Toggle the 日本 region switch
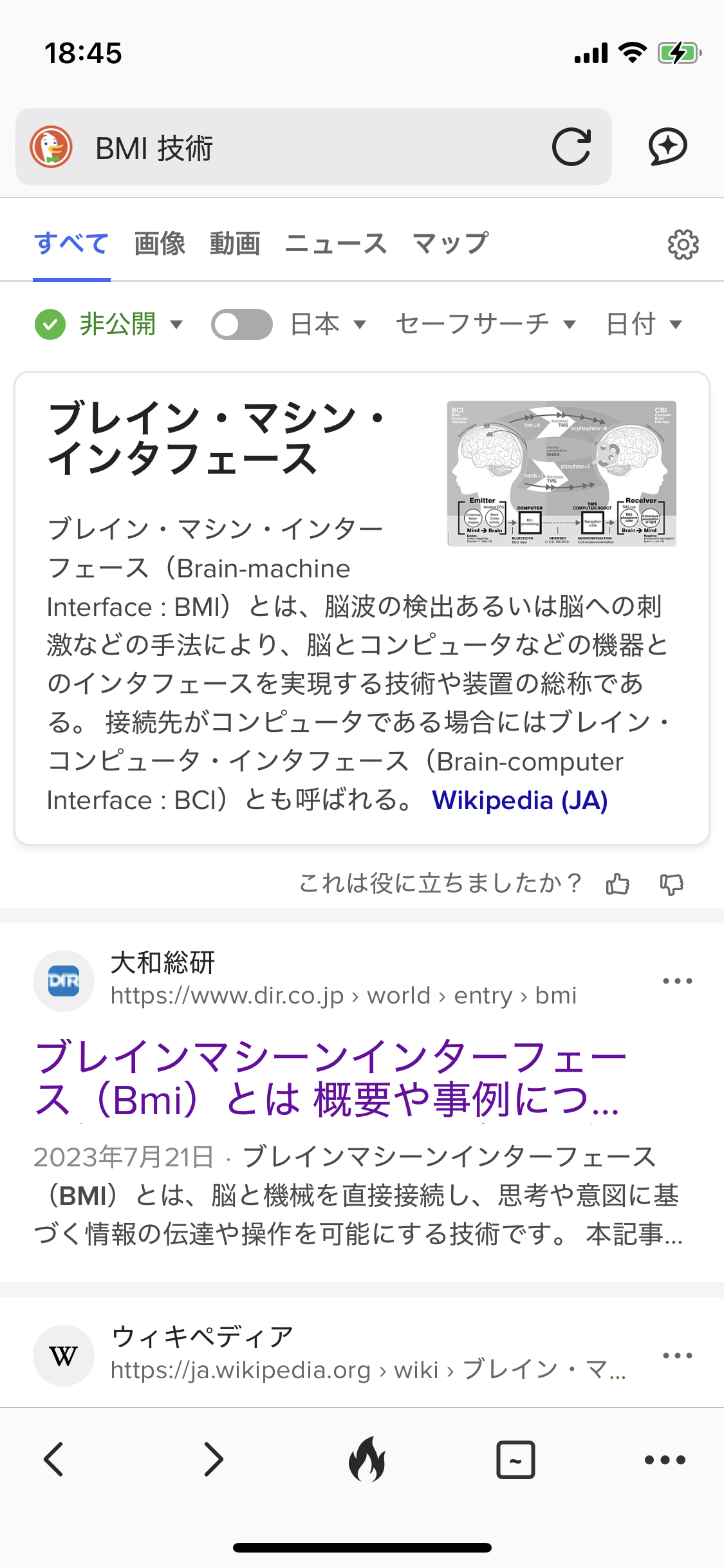Viewport: 724px width, 1568px height. (x=241, y=324)
